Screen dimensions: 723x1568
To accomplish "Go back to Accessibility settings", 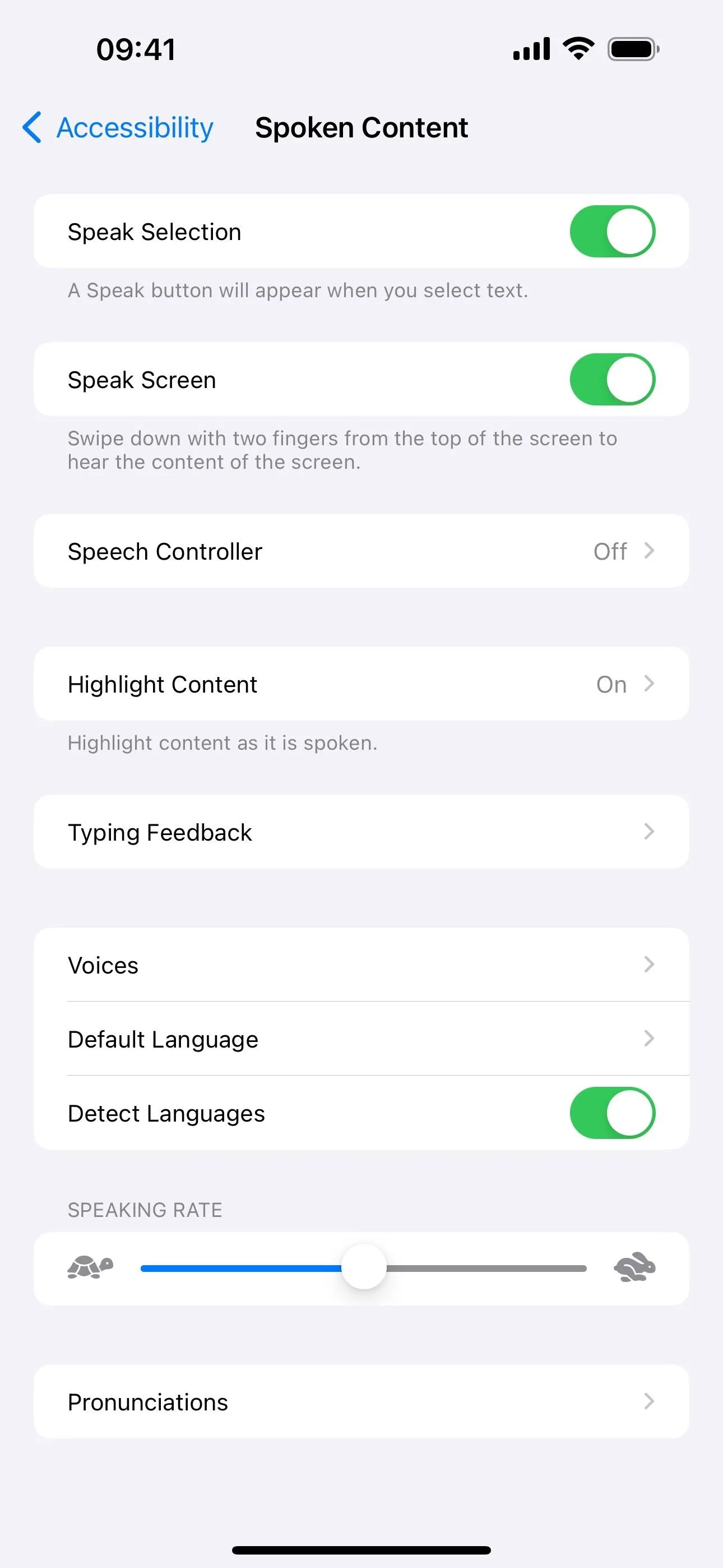I will point(118,128).
